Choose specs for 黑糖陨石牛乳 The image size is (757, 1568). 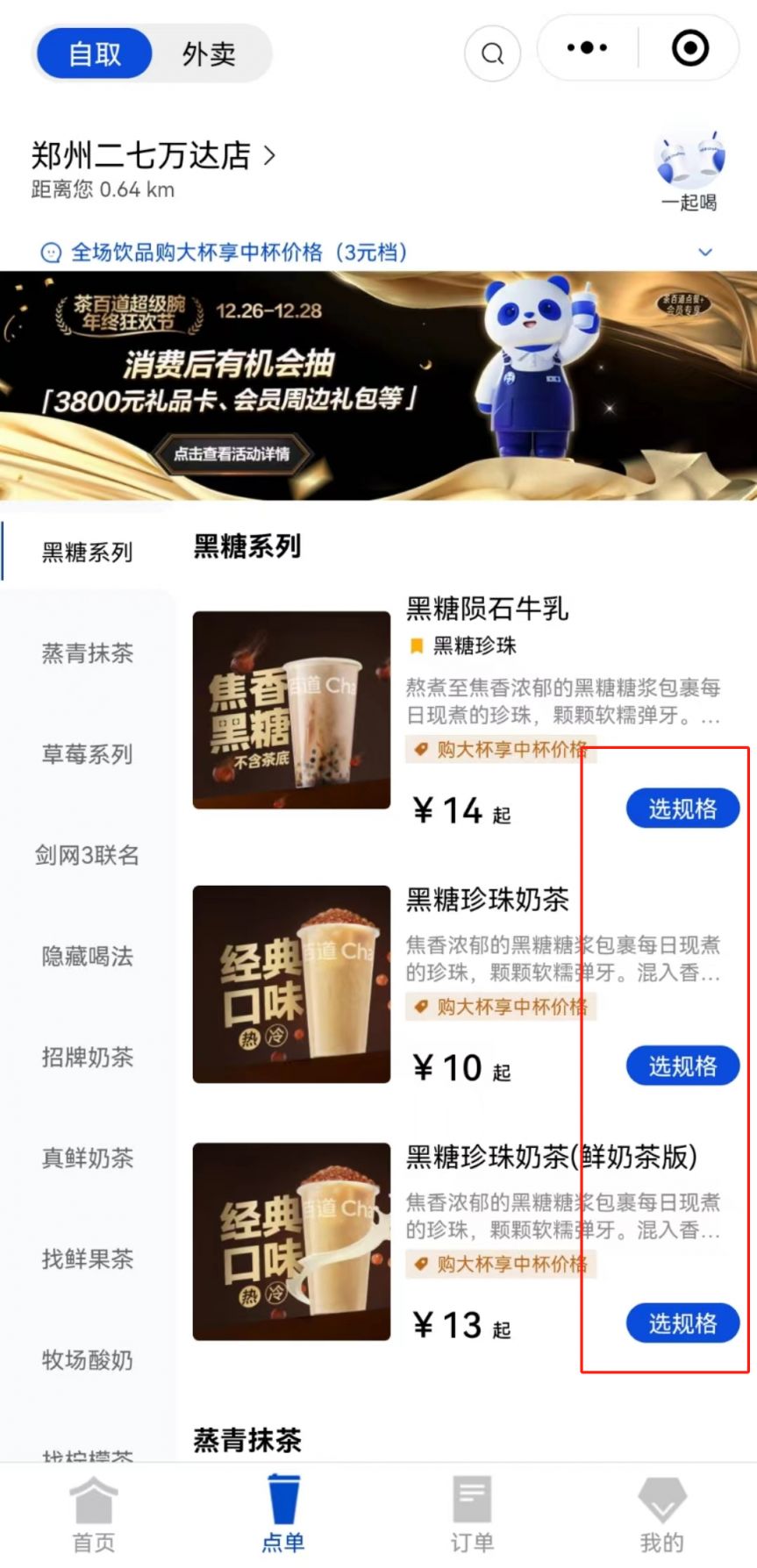coord(682,809)
